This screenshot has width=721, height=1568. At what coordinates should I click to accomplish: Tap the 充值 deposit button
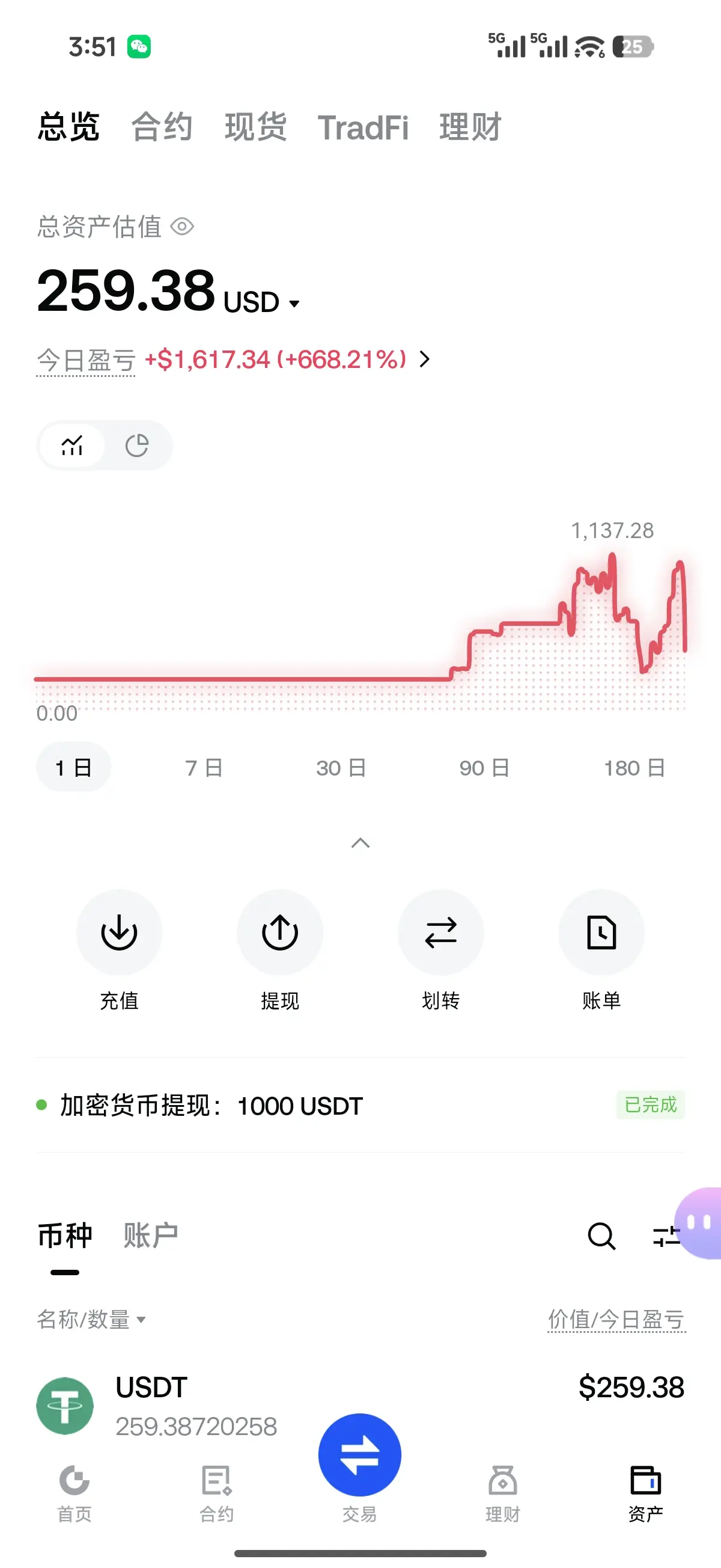coord(119,933)
